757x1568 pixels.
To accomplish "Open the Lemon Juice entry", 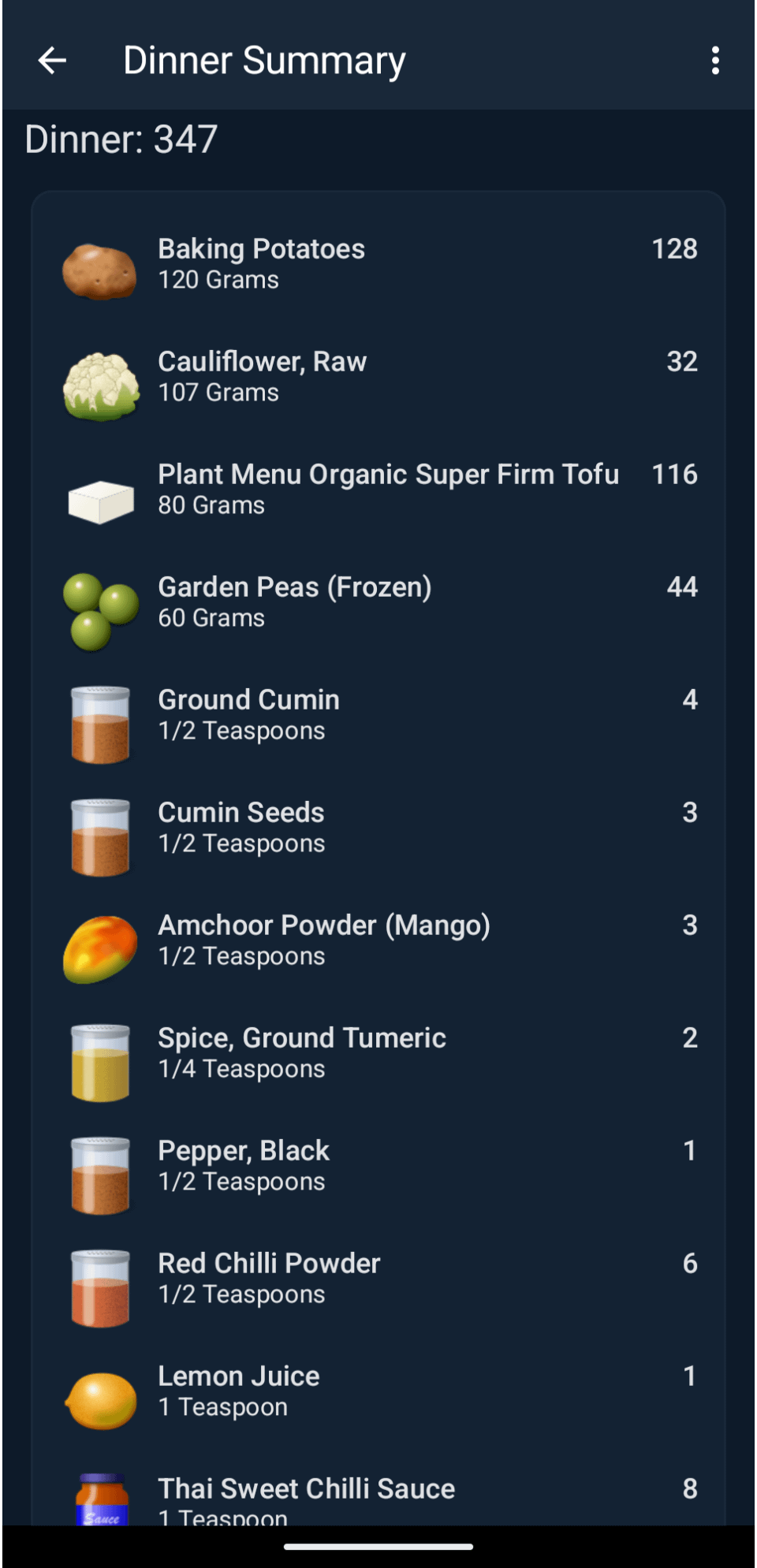I will pyautogui.click(x=378, y=1392).
